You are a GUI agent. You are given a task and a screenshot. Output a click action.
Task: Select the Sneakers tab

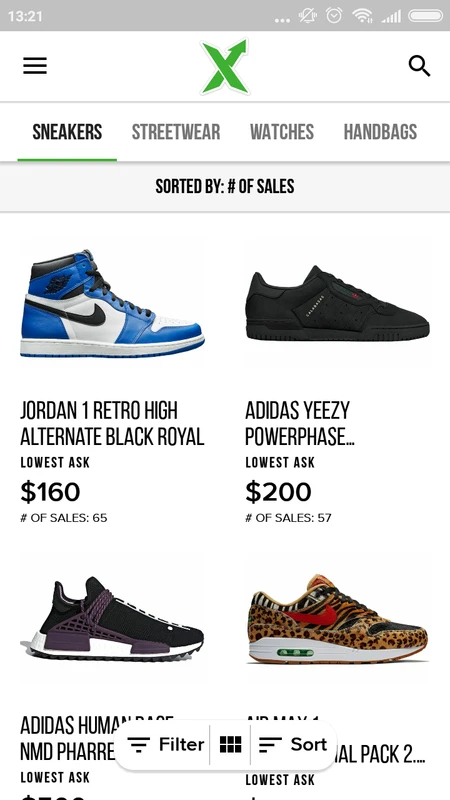[x=67, y=132]
